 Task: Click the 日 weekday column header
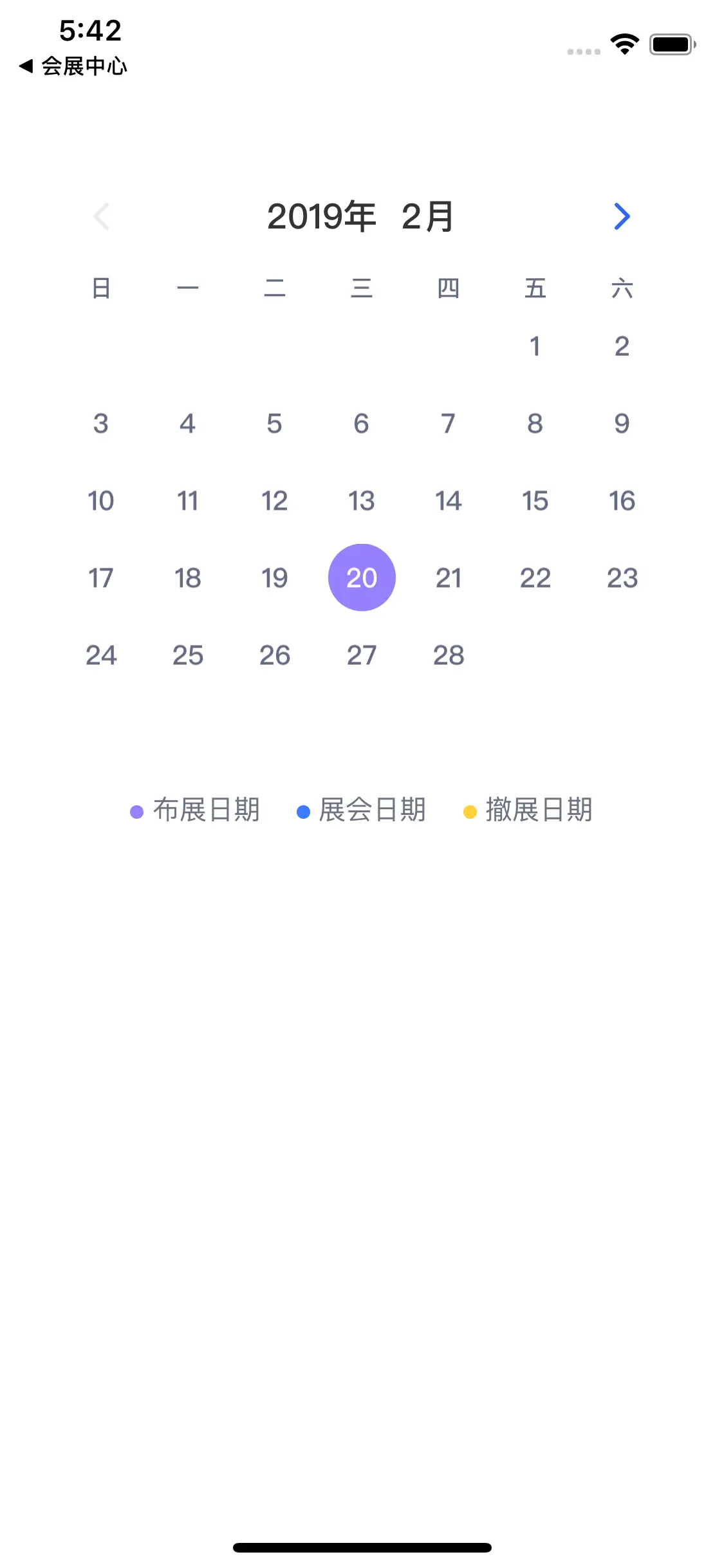pyautogui.click(x=101, y=288)
